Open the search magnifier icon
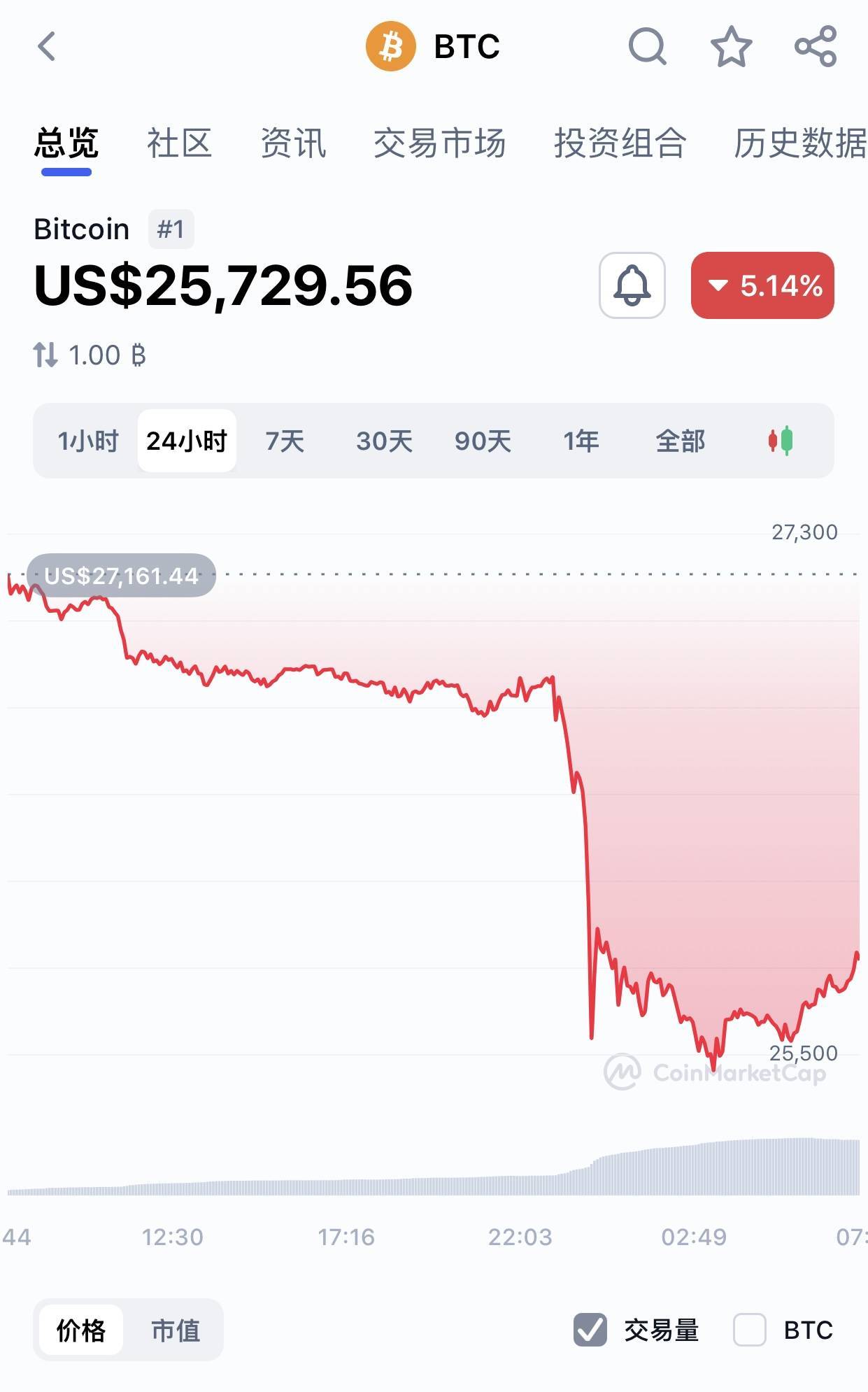Screen dimensions: 868x1392 click(647, 47)
